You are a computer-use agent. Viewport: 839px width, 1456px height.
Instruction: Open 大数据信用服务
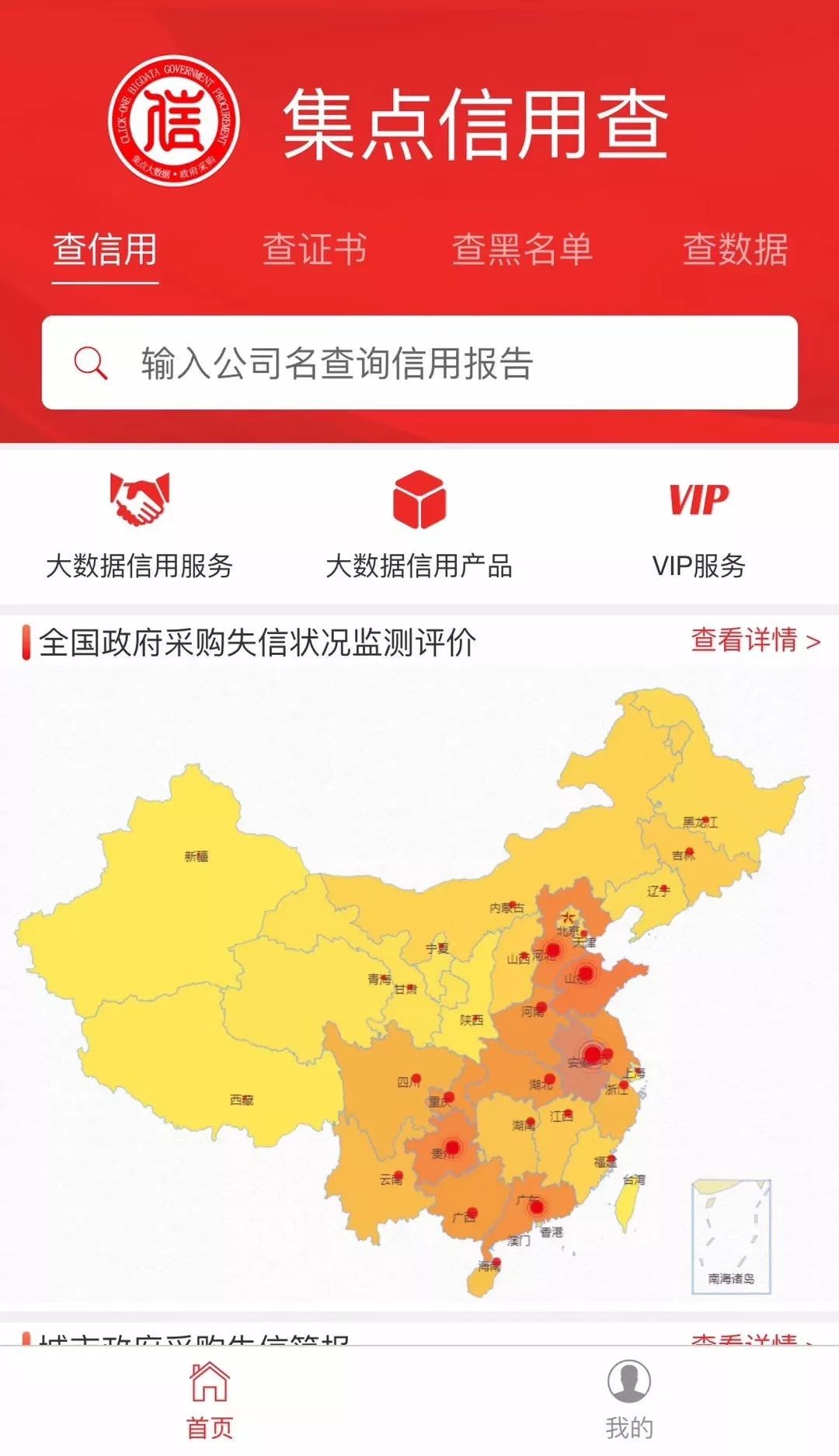tap(140, 526)
